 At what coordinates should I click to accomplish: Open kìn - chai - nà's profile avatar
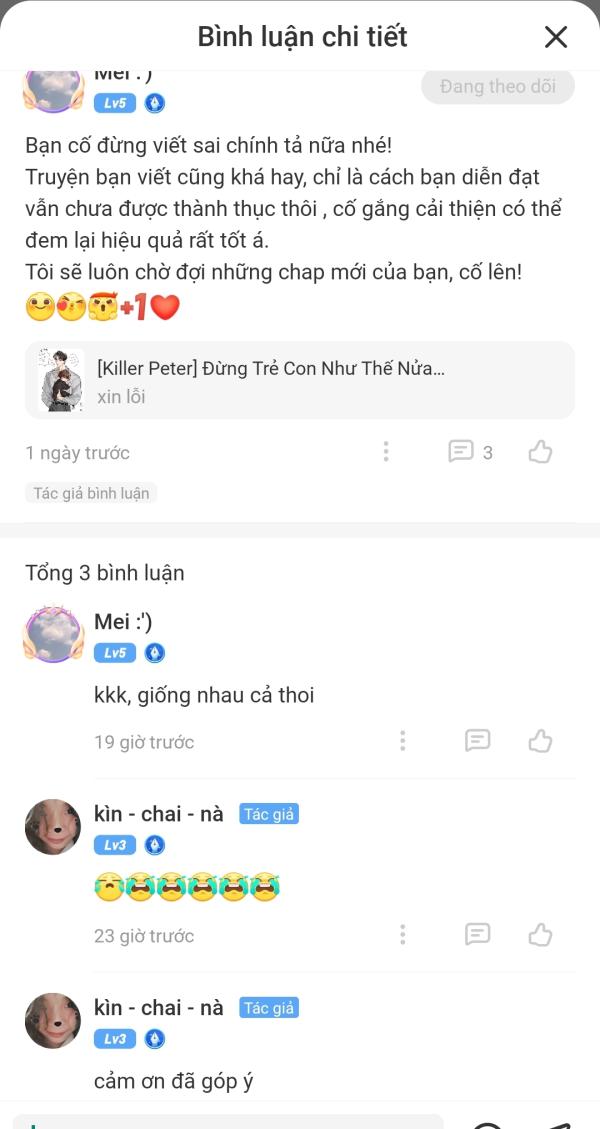pyautogui.click(x=52, y=827)
